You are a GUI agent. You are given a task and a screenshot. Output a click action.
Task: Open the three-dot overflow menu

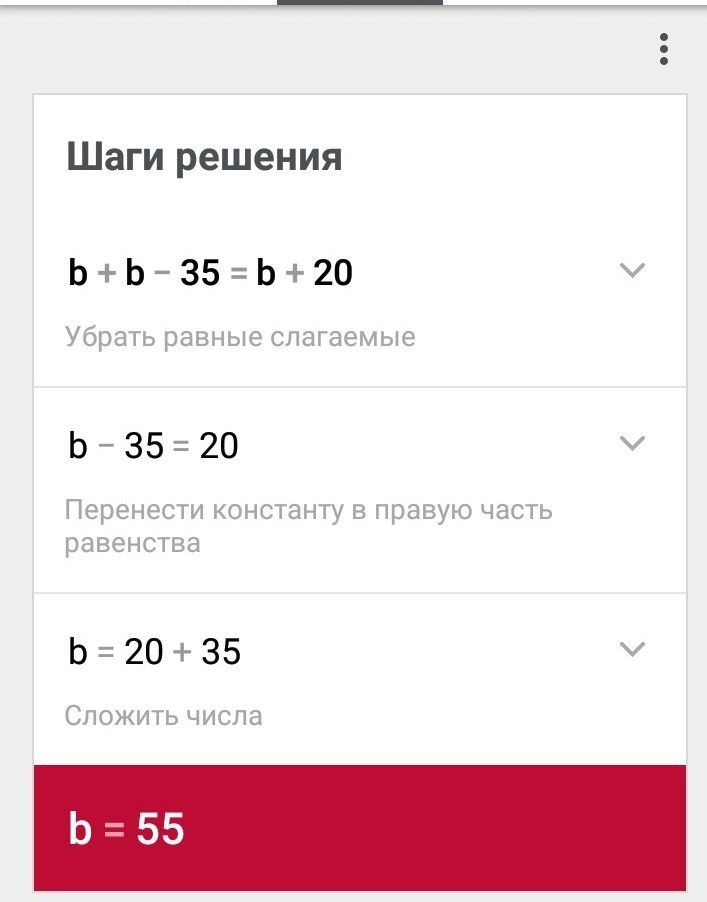pyautogui.click(x=663, y=49)
